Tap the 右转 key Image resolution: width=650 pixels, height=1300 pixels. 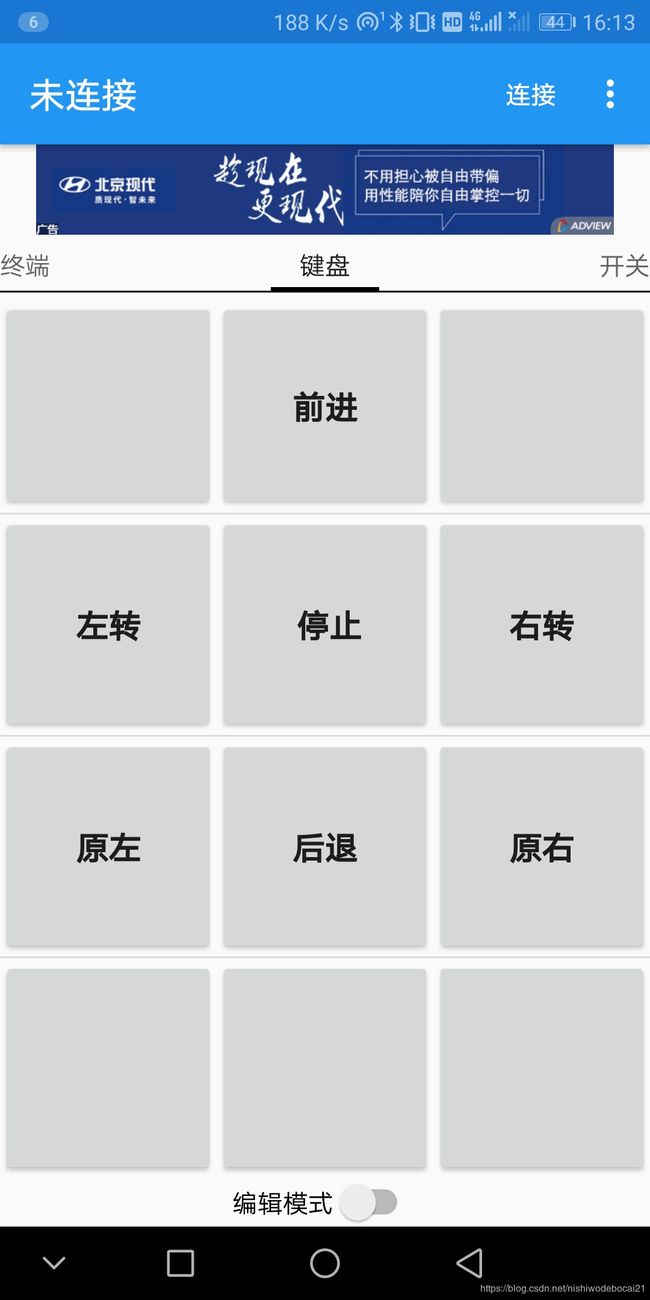pyautogui.click(x=542, y=625)
